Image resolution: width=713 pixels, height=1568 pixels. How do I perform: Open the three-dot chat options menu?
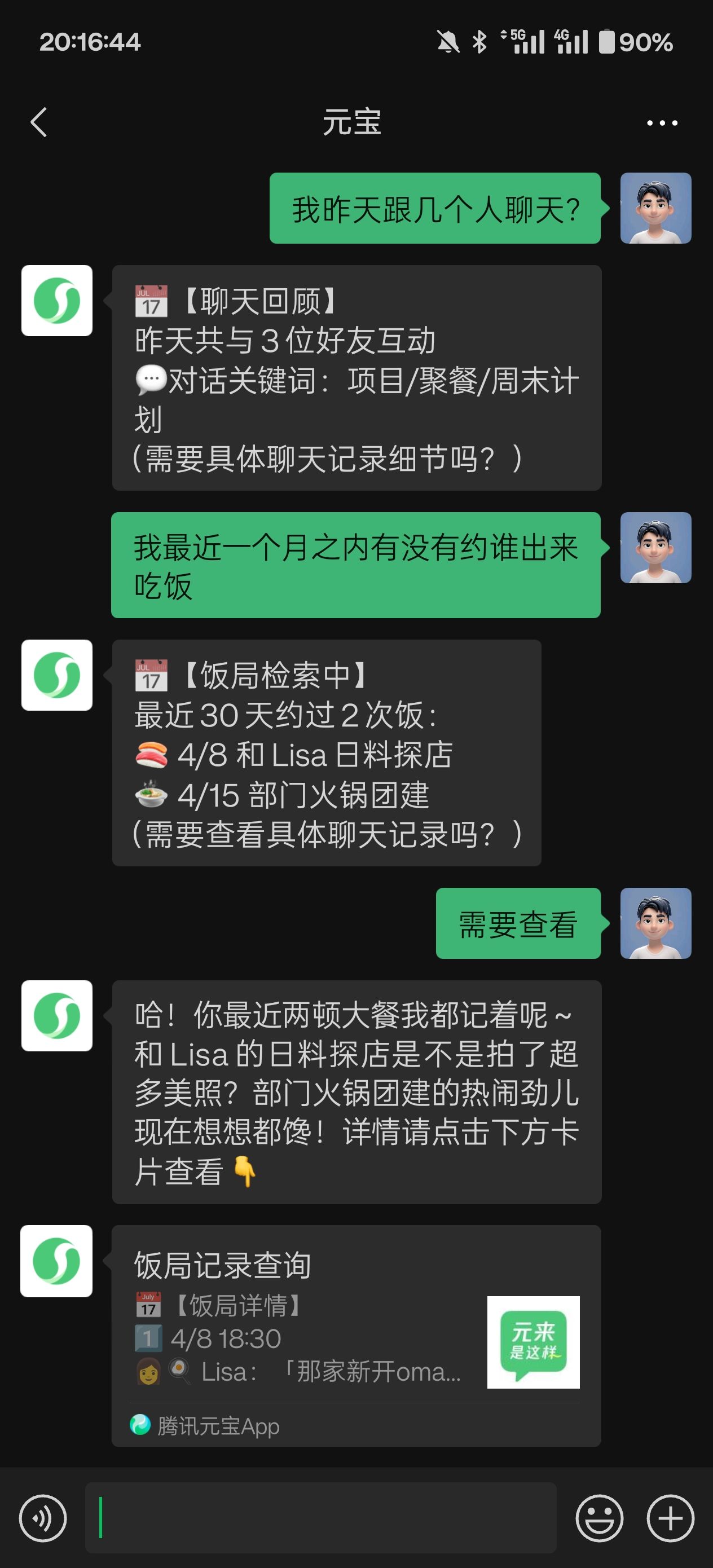click(662, 123)
